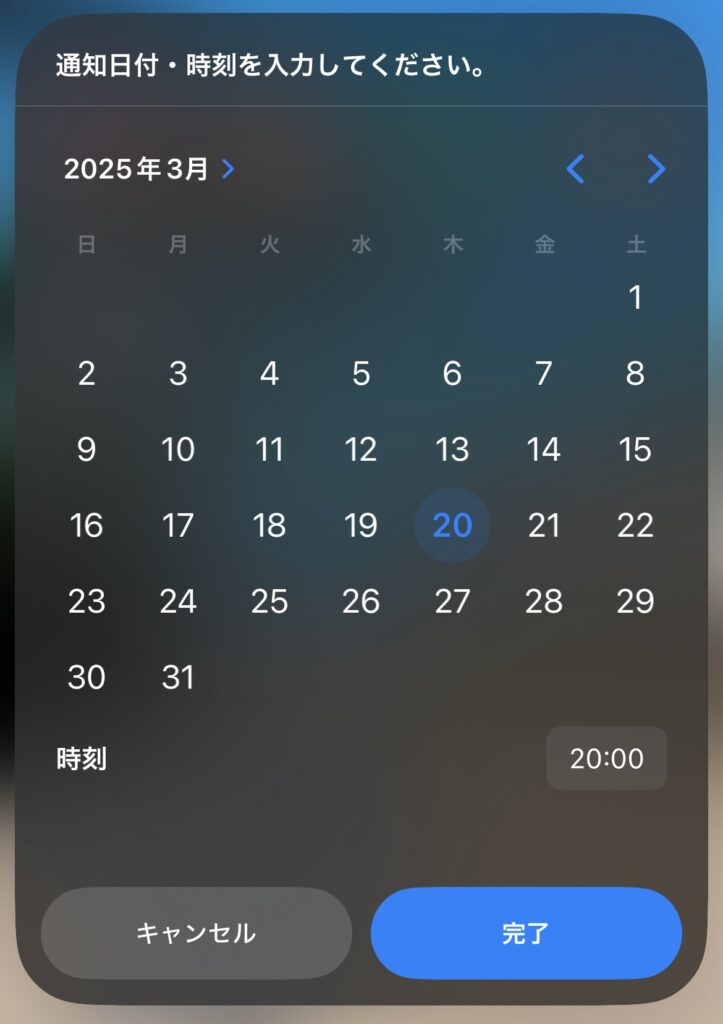Tap the highlighted date 20
This screenshot has width=723, height=1024.
click(452, 526)
